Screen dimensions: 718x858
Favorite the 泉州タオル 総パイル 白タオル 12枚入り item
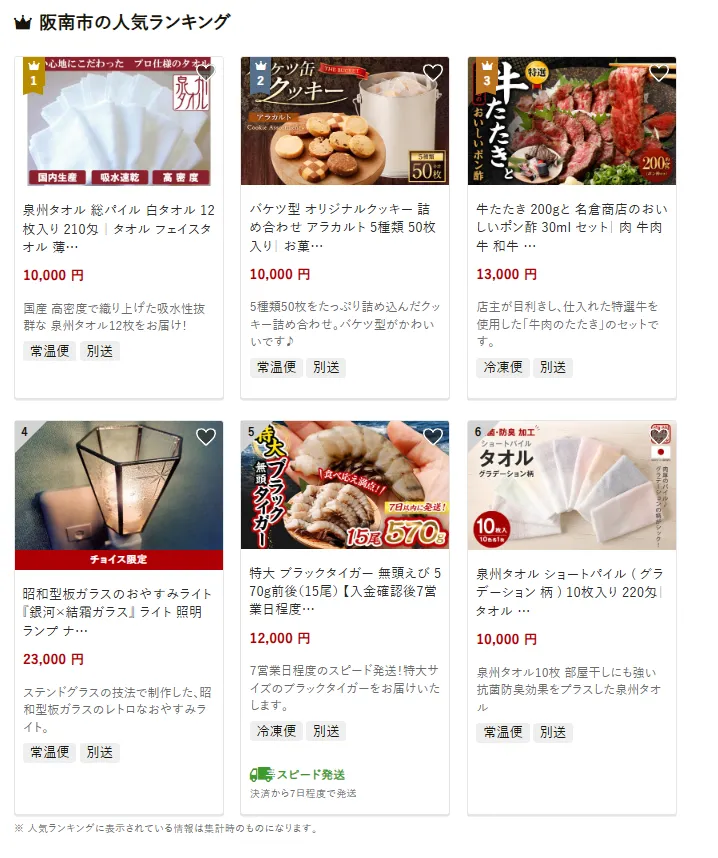click(x=206, y=73)
